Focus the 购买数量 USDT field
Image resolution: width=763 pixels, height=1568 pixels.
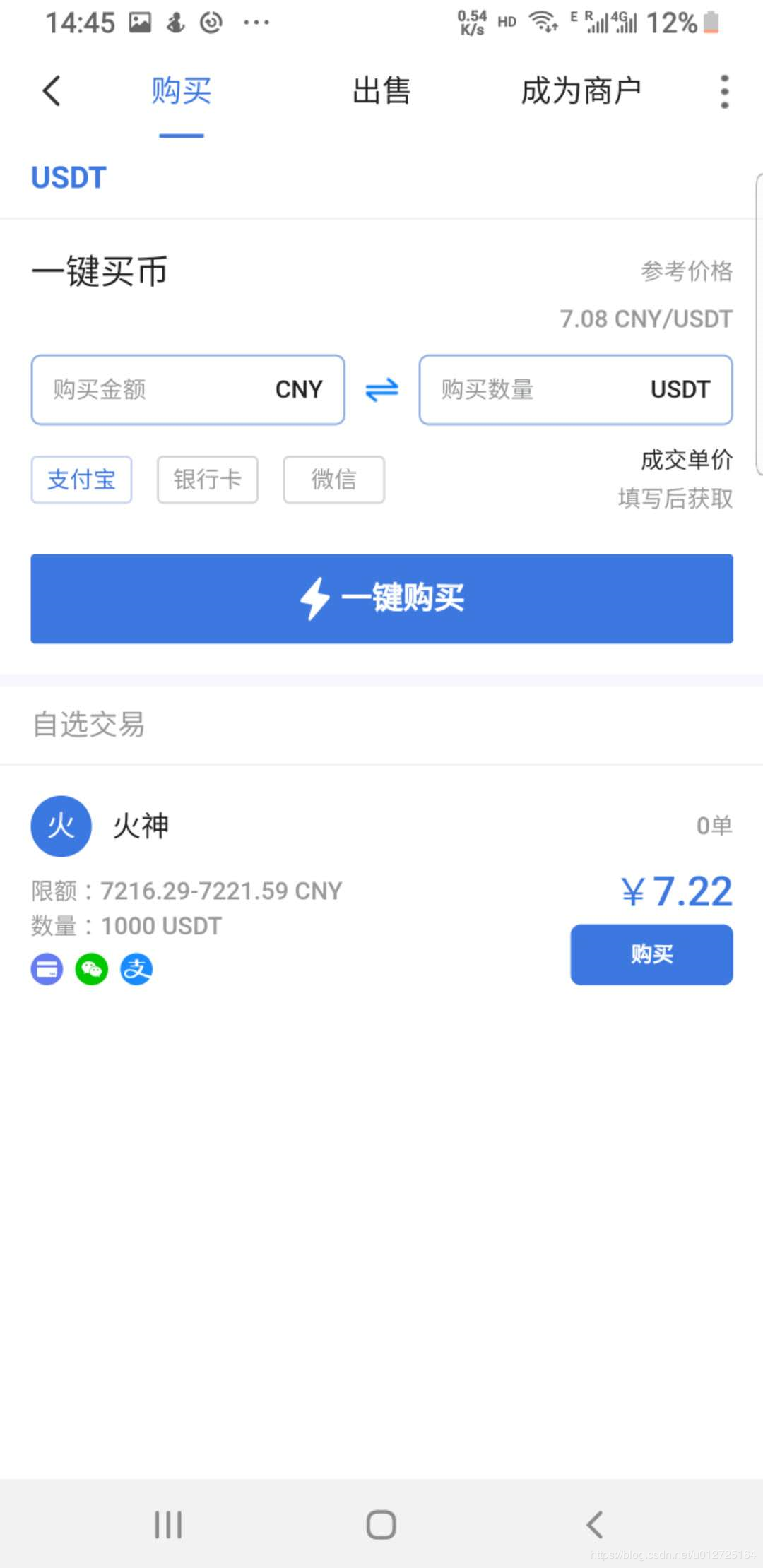coord(575,390)
